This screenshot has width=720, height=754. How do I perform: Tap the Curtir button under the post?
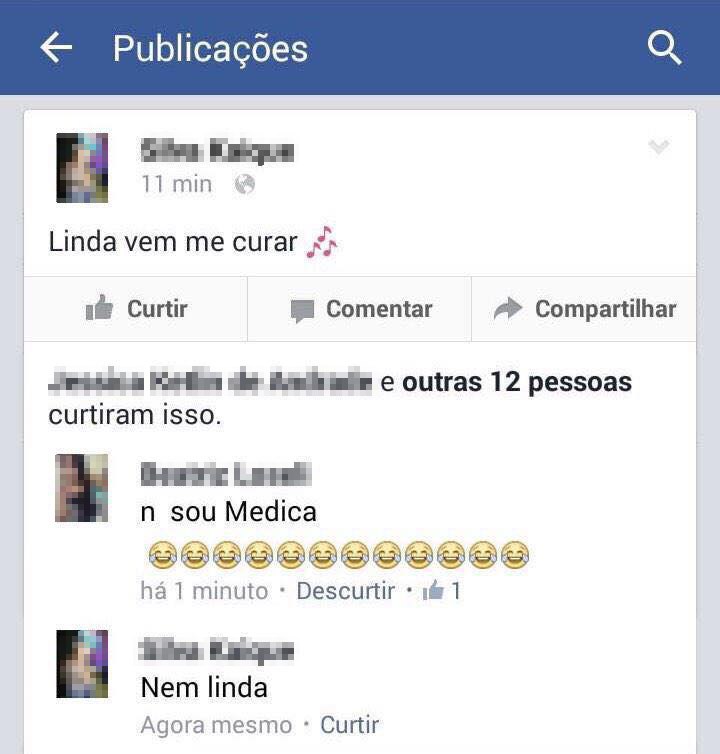point(137,309)
